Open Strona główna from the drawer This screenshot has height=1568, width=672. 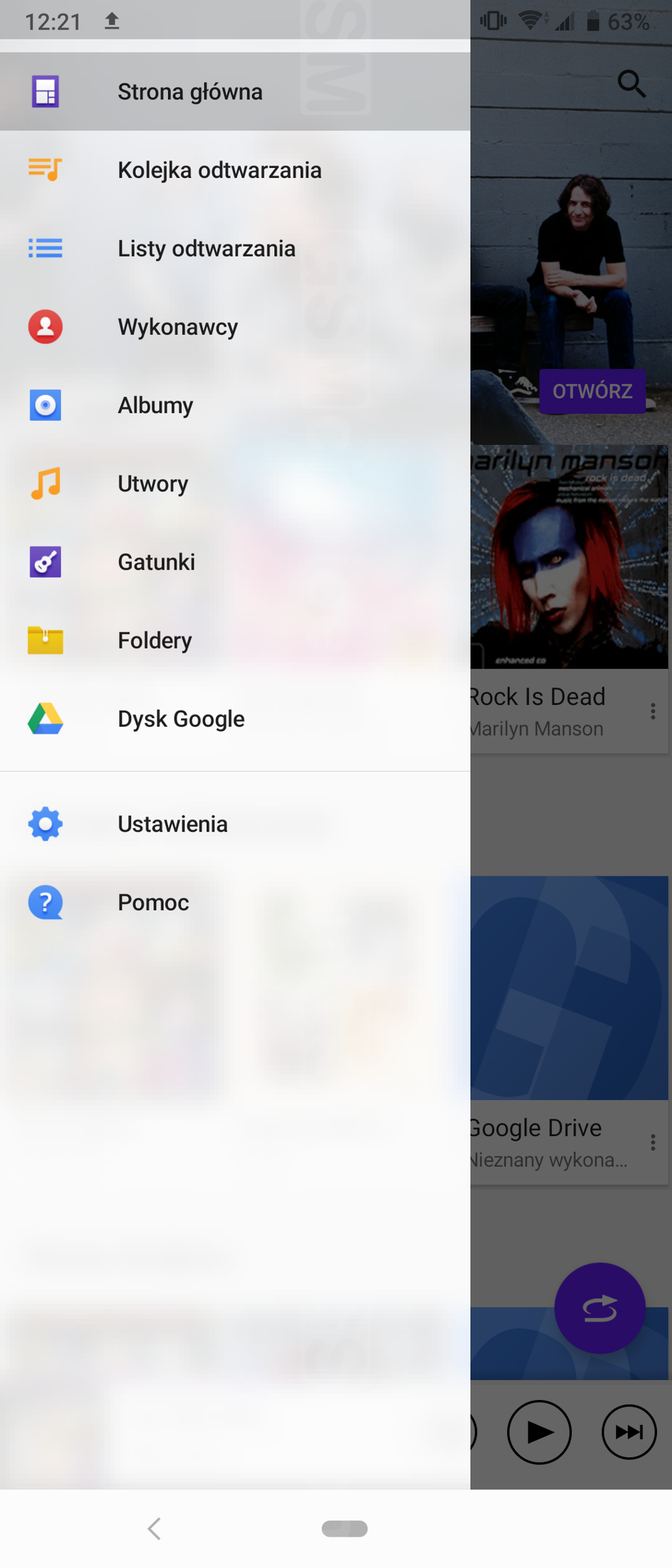pyautogui.click(x=190, y=92)
